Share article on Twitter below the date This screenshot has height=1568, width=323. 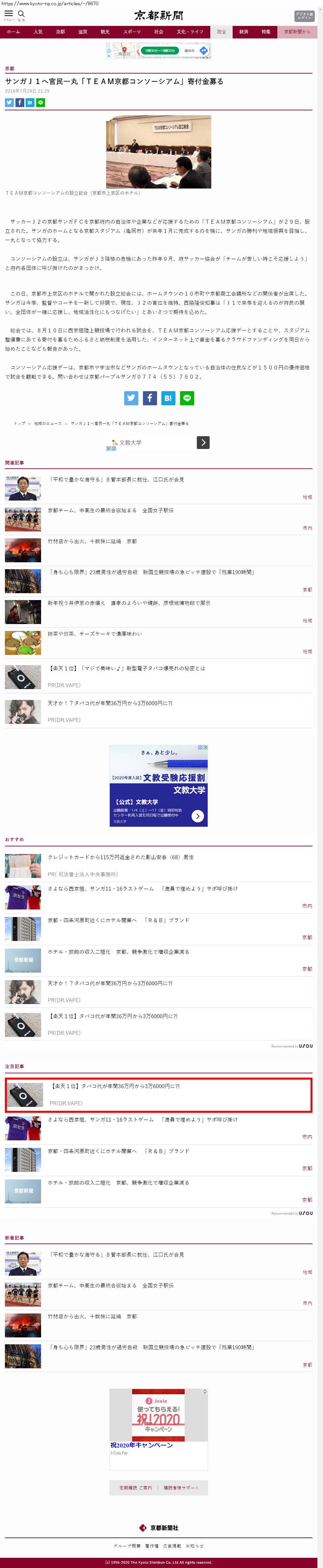point(9,102)
